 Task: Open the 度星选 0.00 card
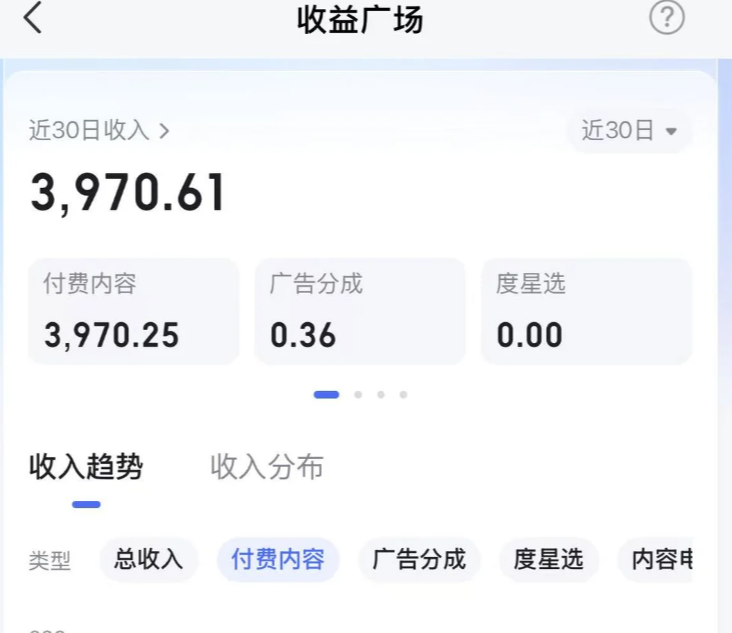[586, 311]
